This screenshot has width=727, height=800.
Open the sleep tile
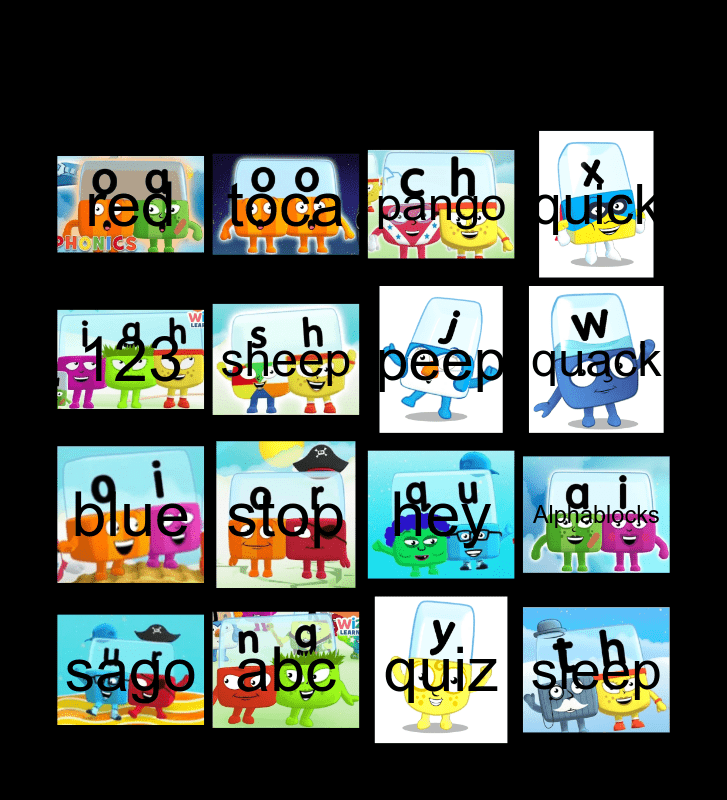point(596,669)
